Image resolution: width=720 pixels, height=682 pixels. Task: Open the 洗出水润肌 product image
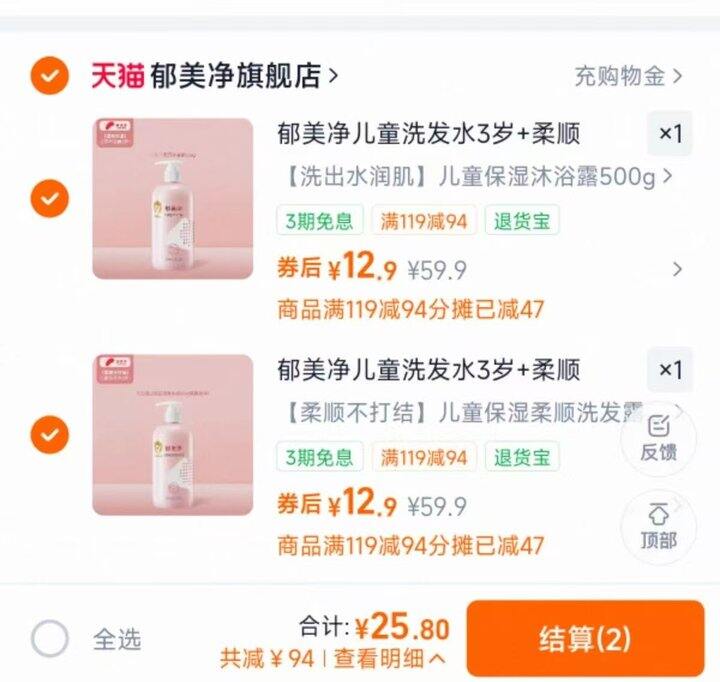click(173, 199)
